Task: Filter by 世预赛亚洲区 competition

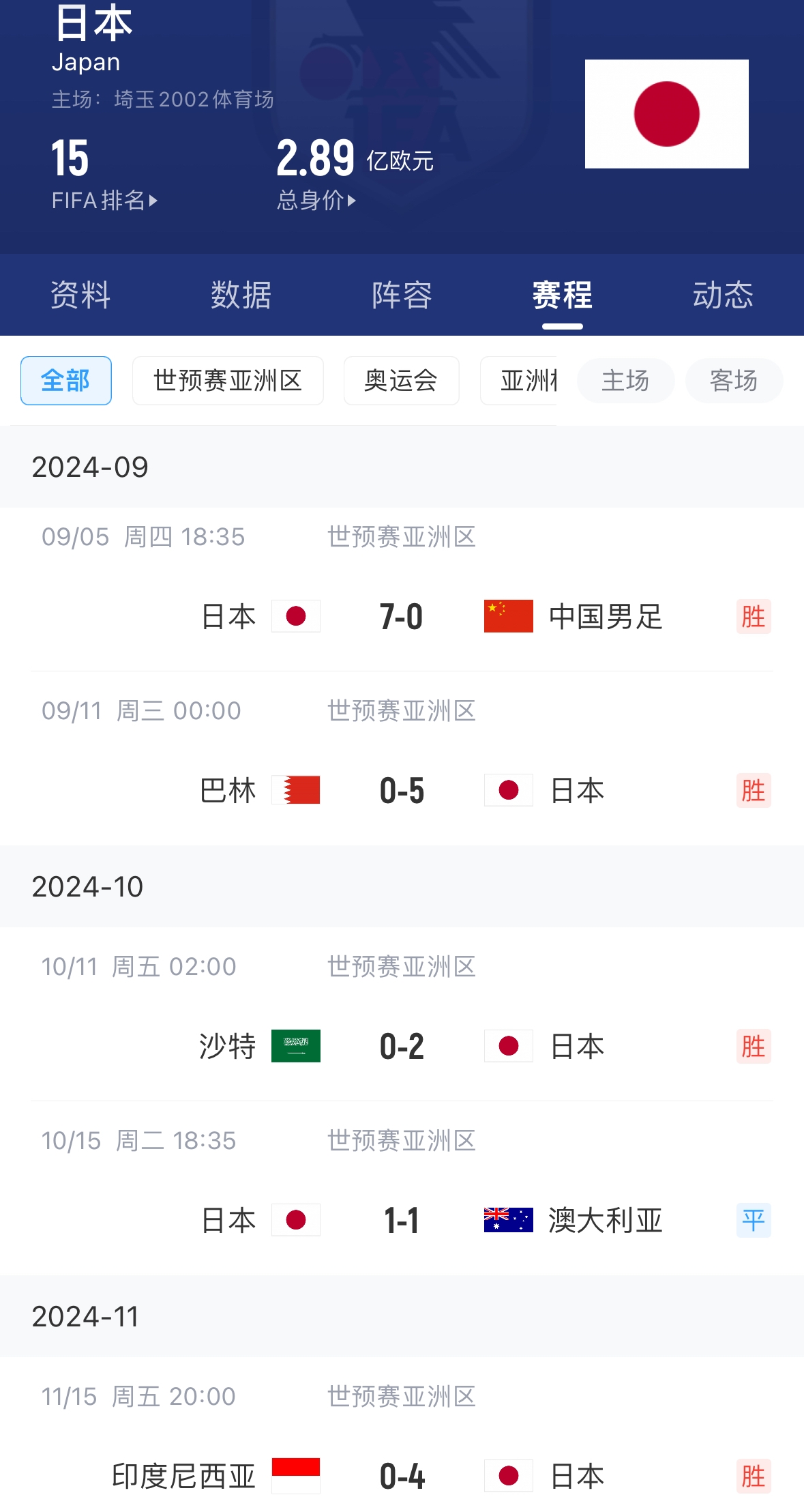Action: pos(228,381)
